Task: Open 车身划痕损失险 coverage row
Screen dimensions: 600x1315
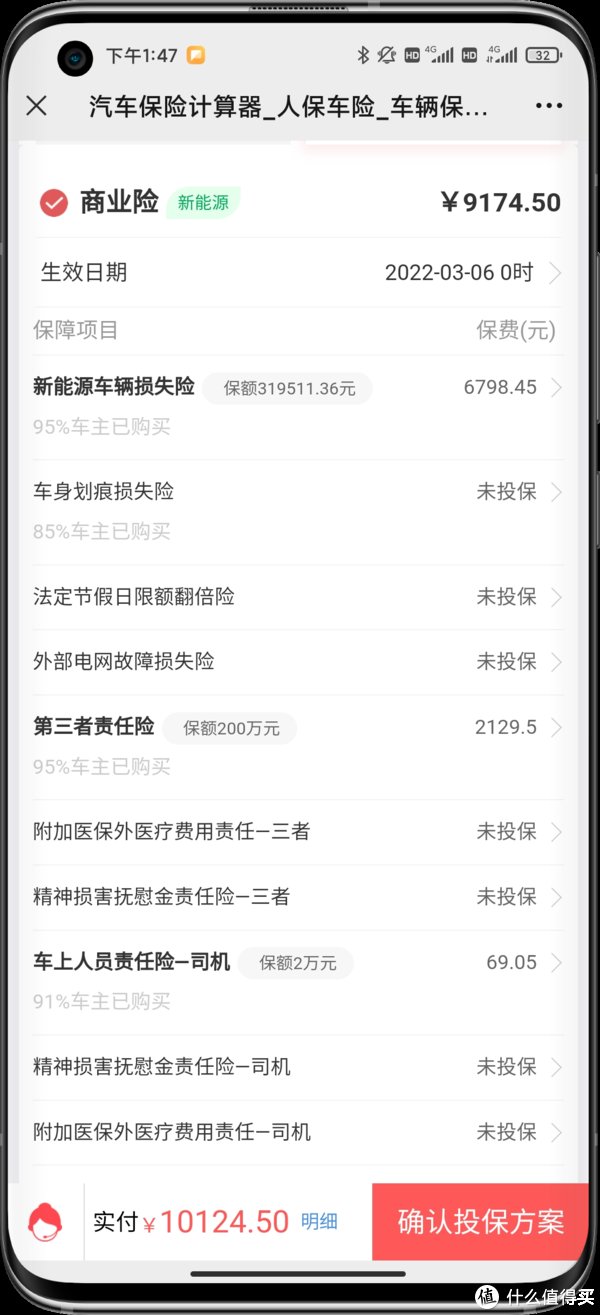Action: pyautogui.click(x=299, y=512)
